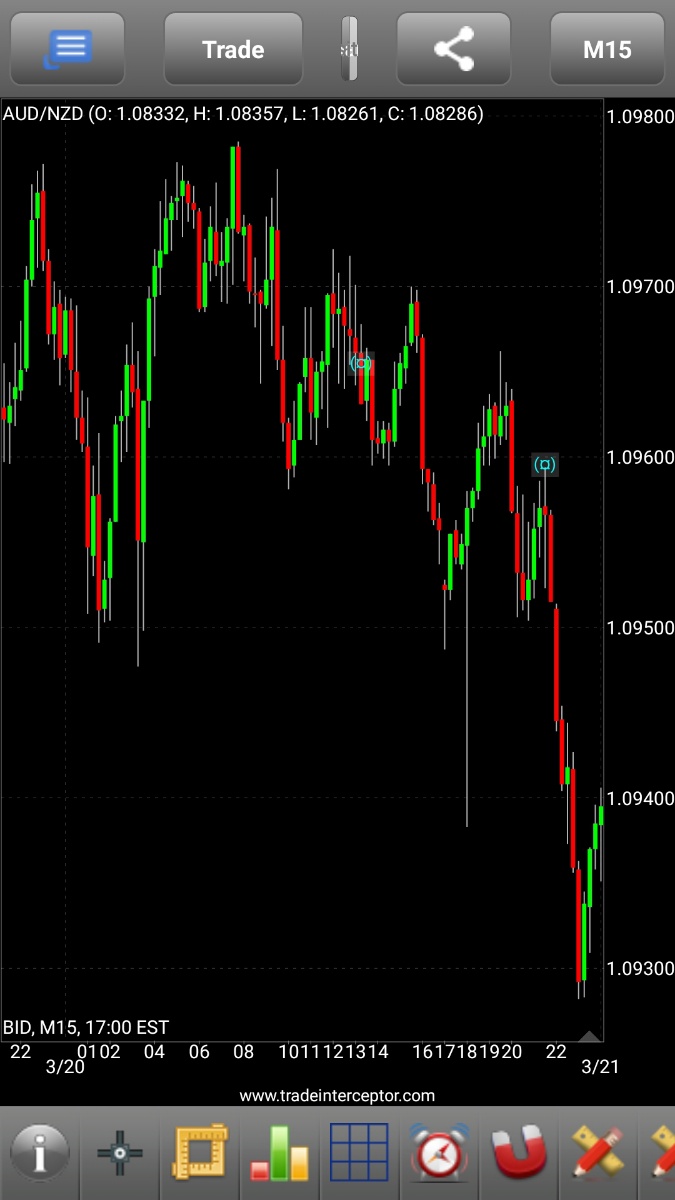Image resolution: width=675 pixels, height=1200 pixels.
Task: Tap the narrow button beside Trade
Action: (349, 49)
